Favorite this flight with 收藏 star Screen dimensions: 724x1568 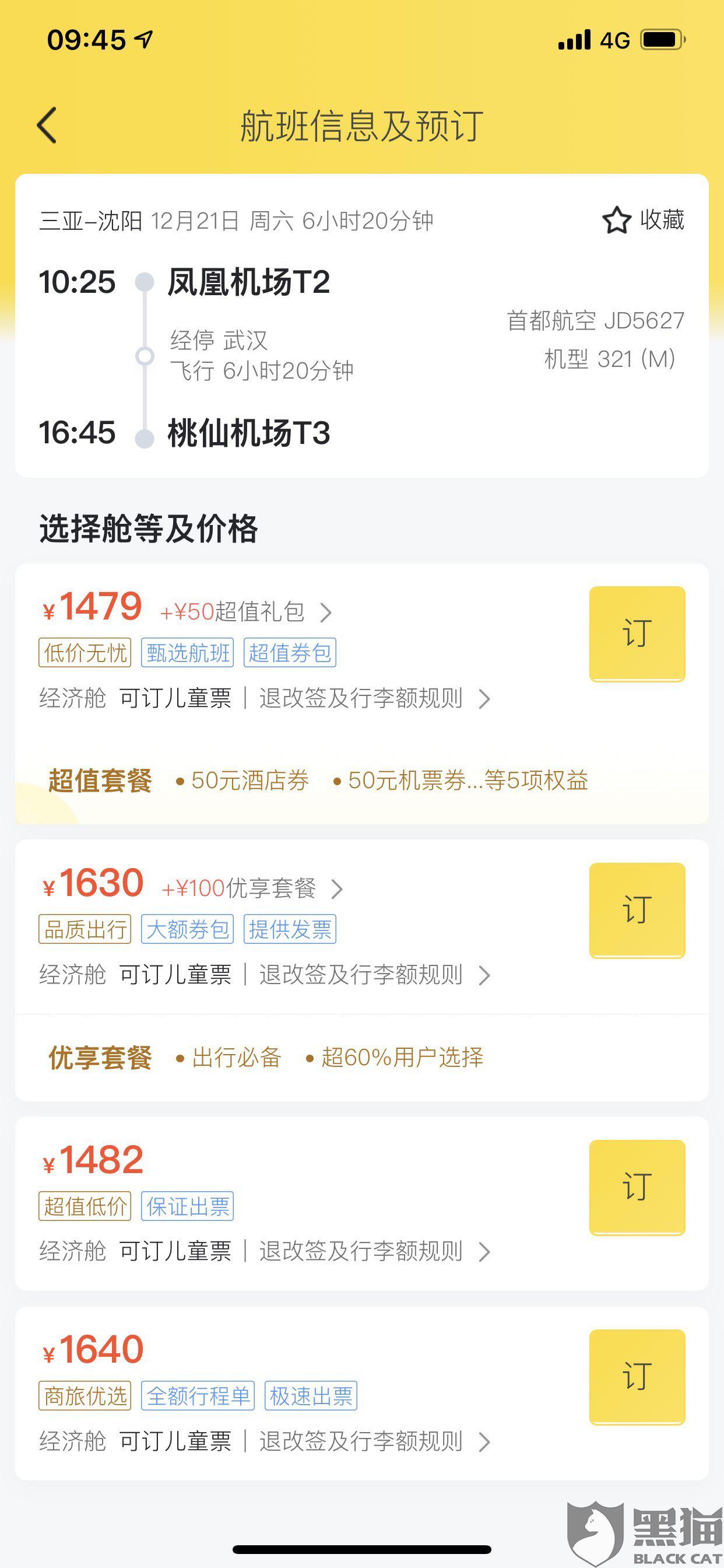pos(643,220)
